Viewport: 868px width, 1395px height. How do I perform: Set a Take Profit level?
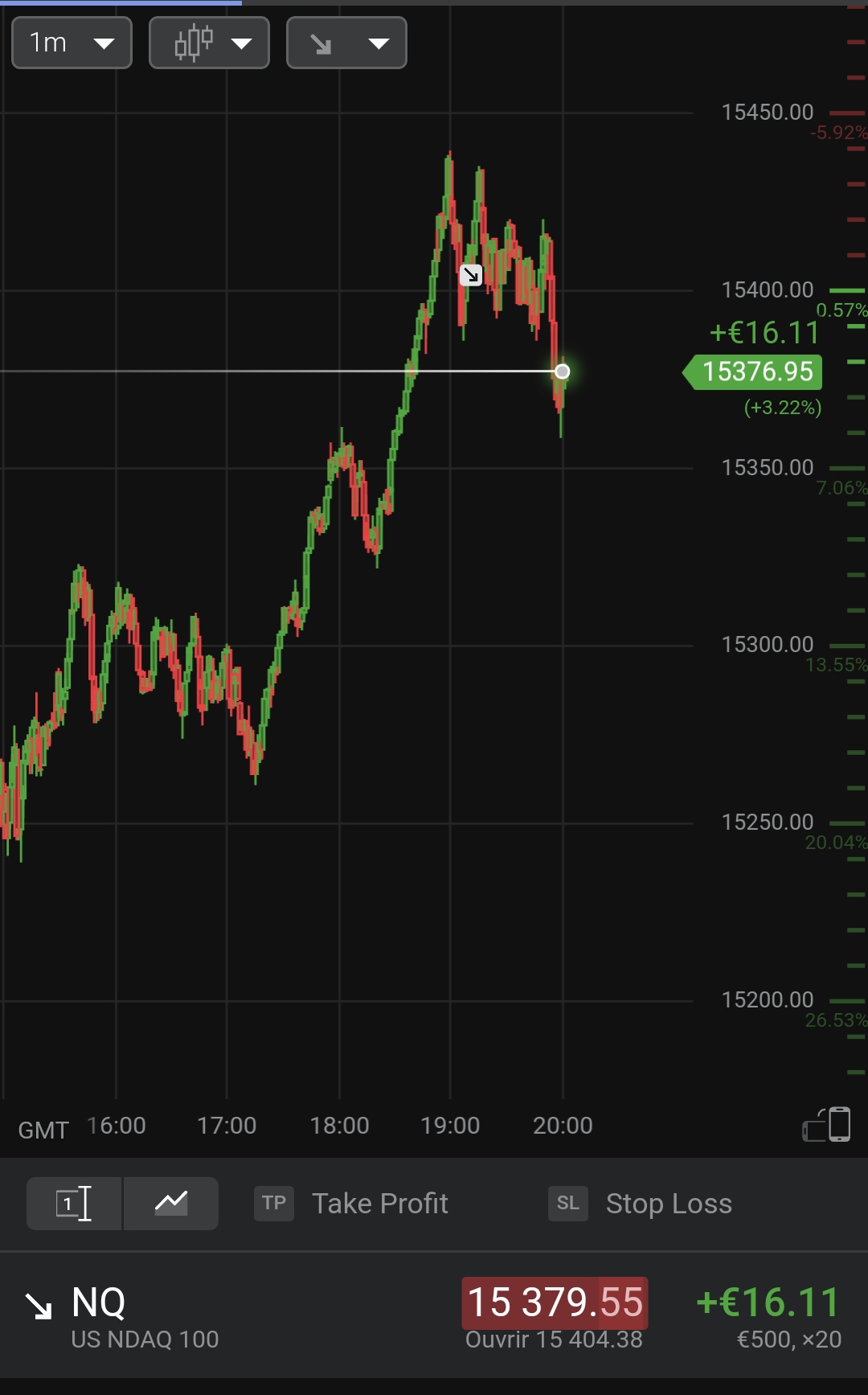pyautogui.click(x=352, y=1204)
